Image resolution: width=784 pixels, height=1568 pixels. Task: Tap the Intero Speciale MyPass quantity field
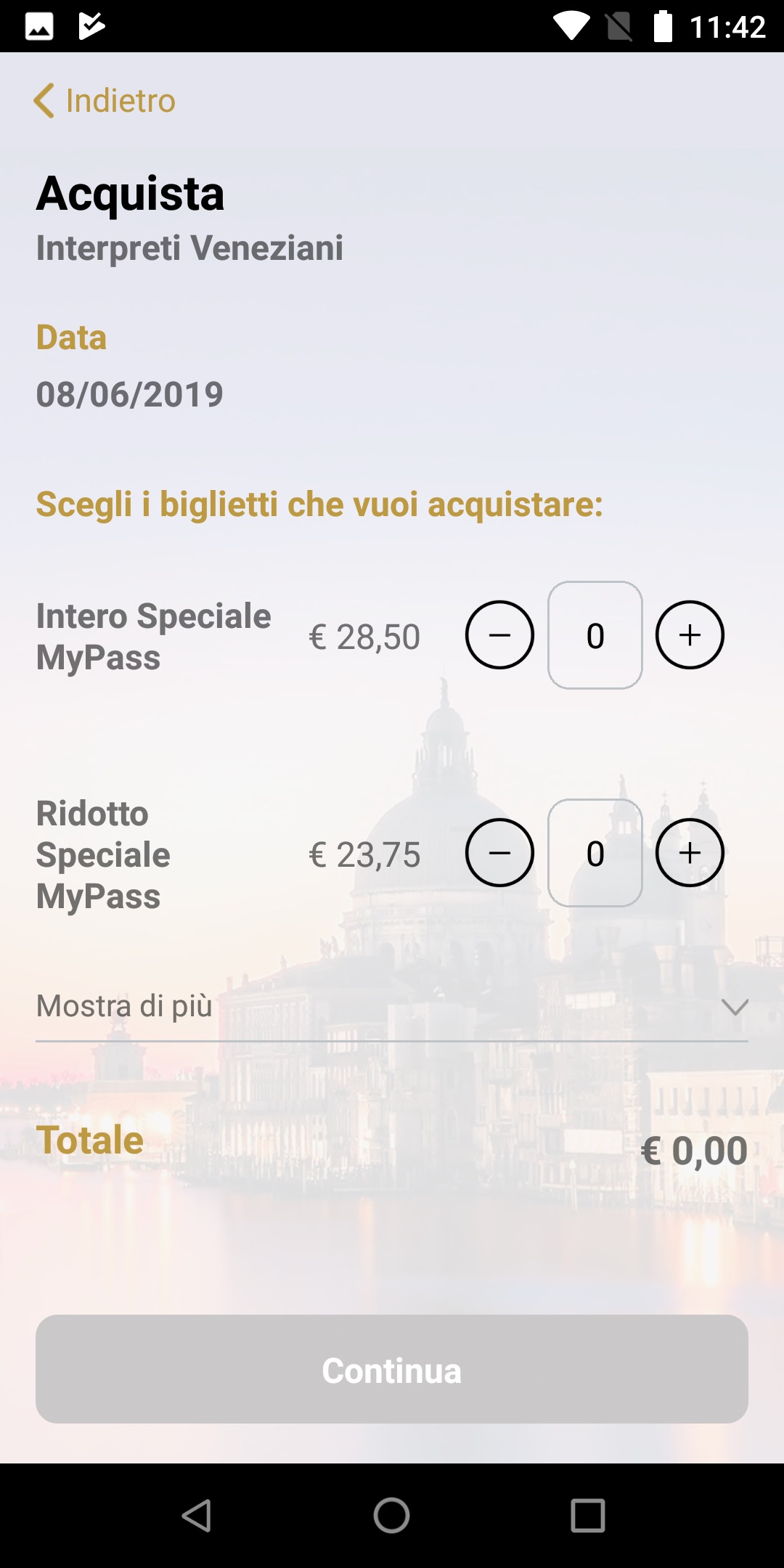tap(595, 635)
